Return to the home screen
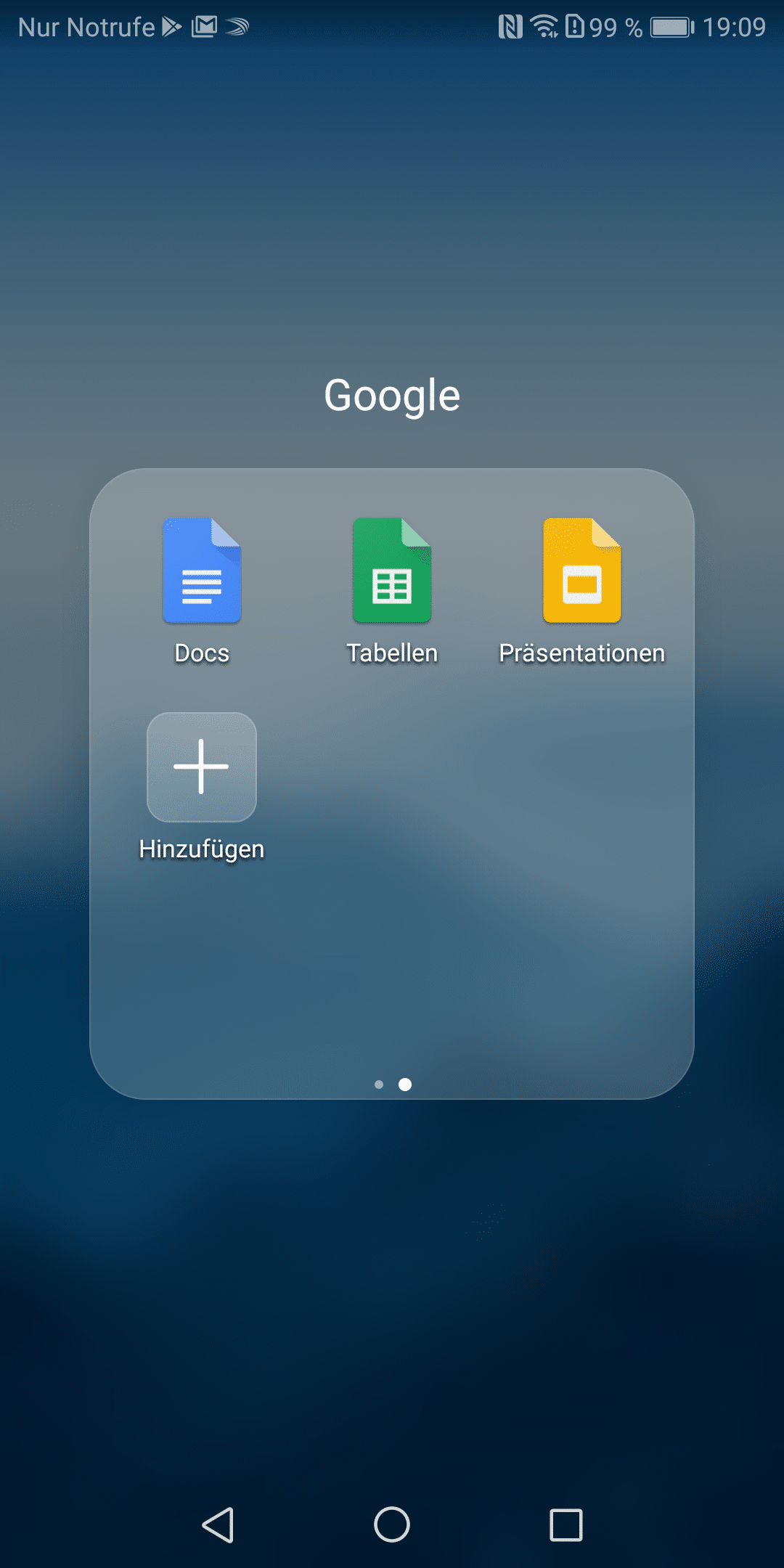Image resolution: width=784 pixels, height=1568 pixels. click(x=392, y=1524)
